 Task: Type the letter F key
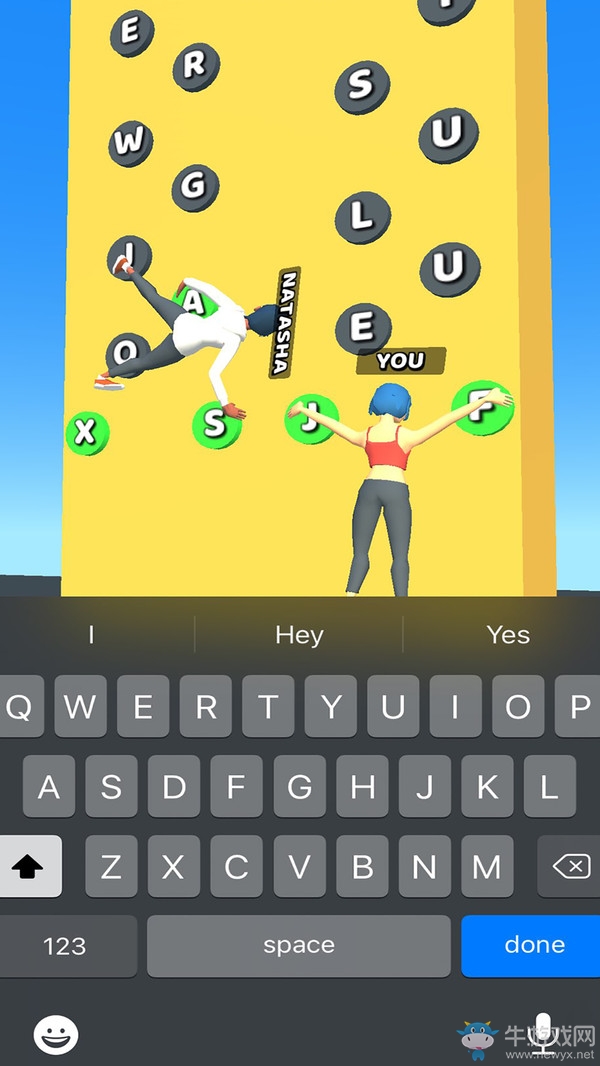(x=236, y=787)
